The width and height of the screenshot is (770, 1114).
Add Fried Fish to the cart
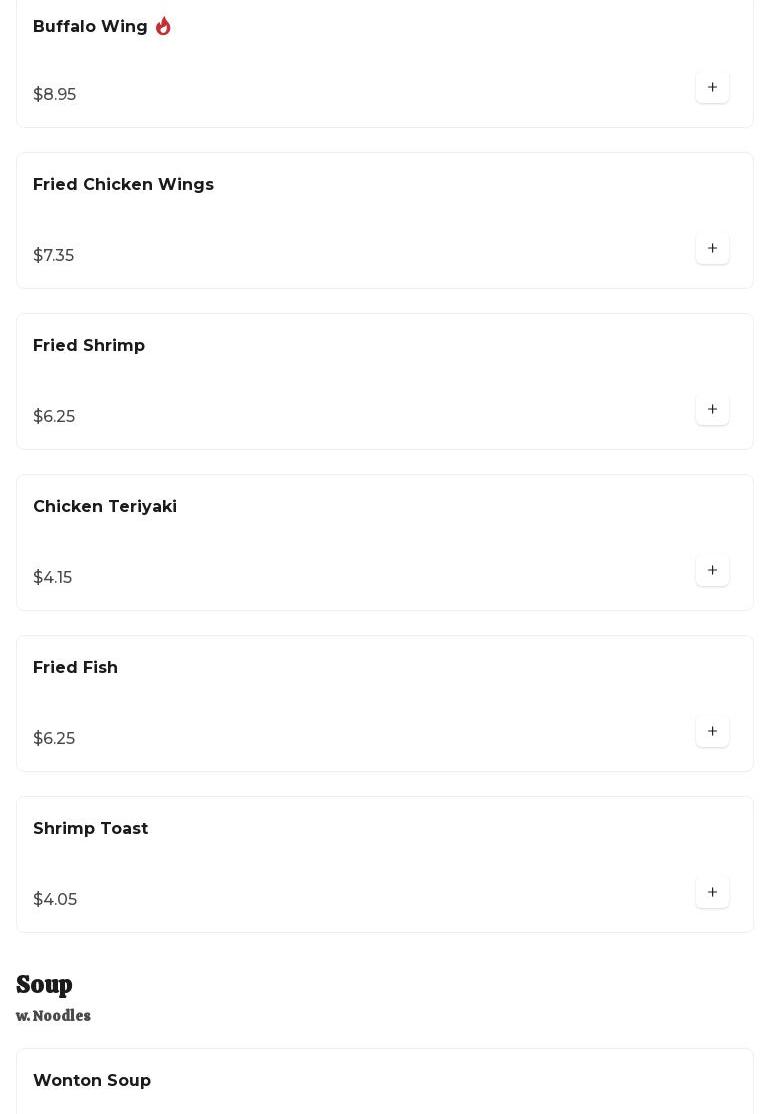pos(712,731)
